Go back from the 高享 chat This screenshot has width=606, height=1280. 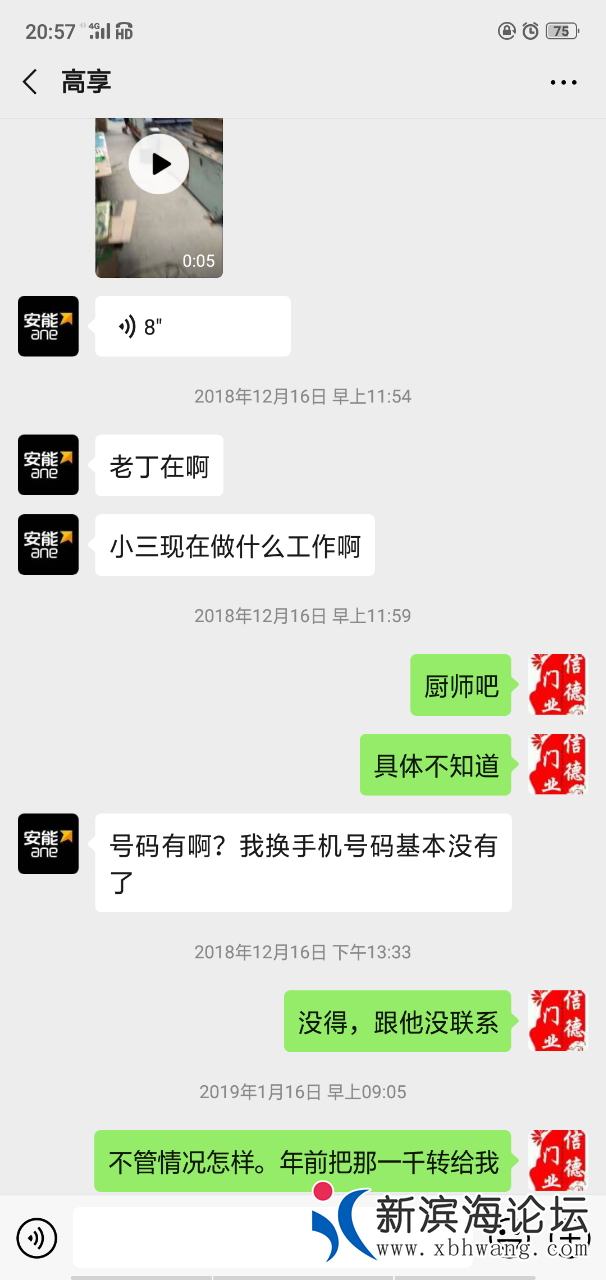coord(30,82)
